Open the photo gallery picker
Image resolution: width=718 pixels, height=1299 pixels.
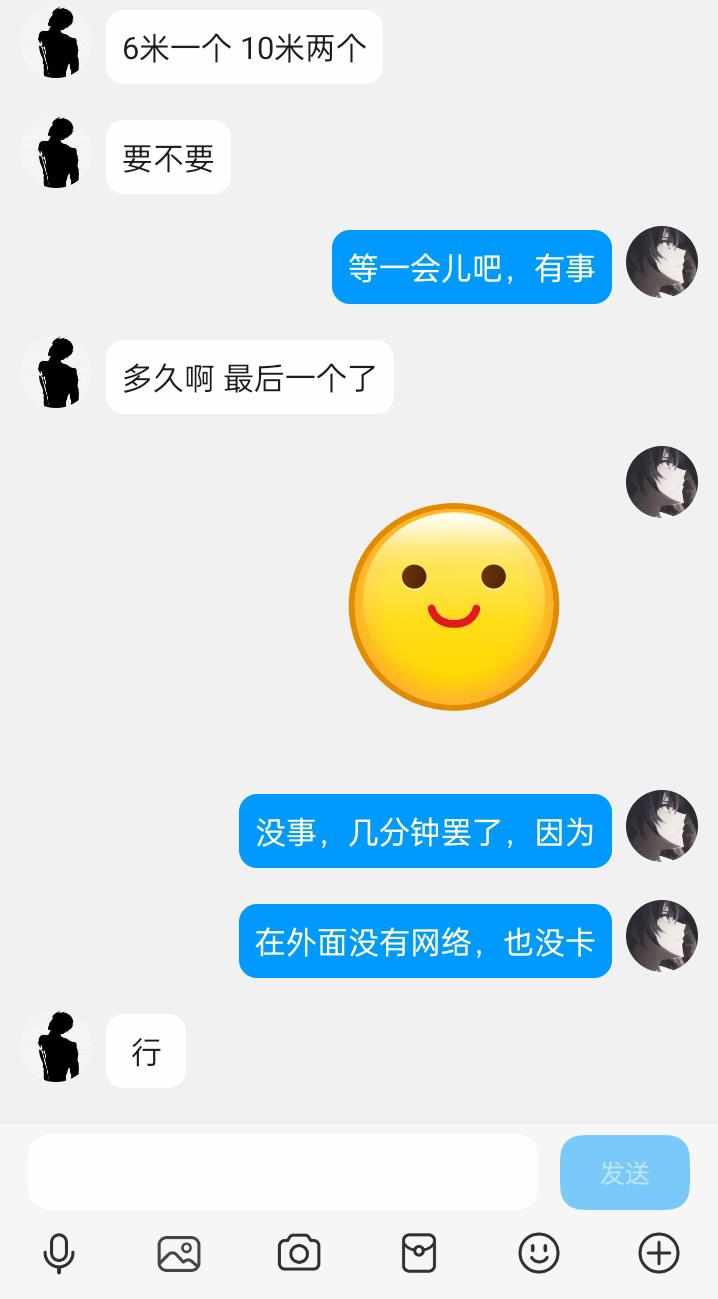[x=179, y=1253]
